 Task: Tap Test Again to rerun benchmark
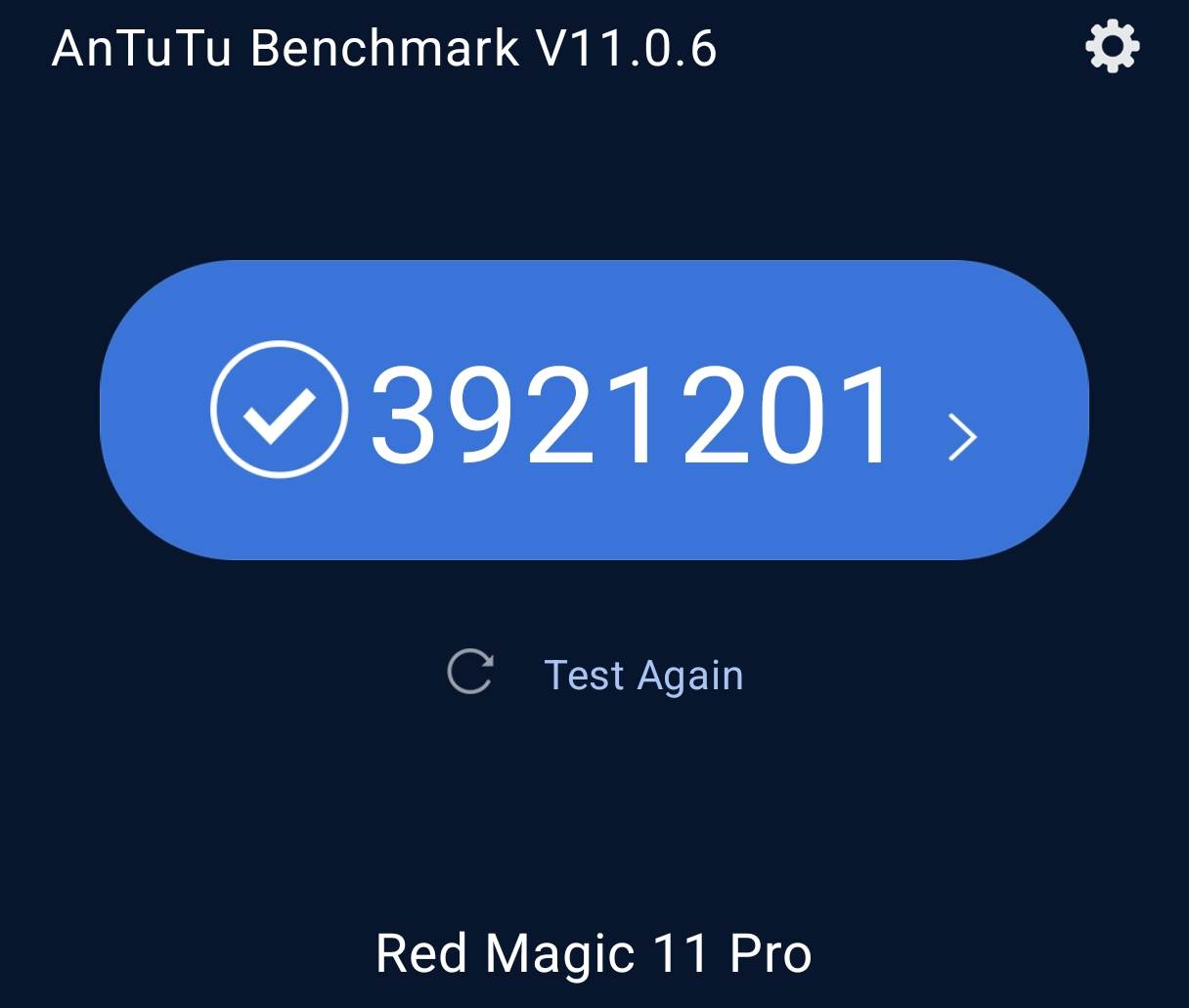coord(641,675)
